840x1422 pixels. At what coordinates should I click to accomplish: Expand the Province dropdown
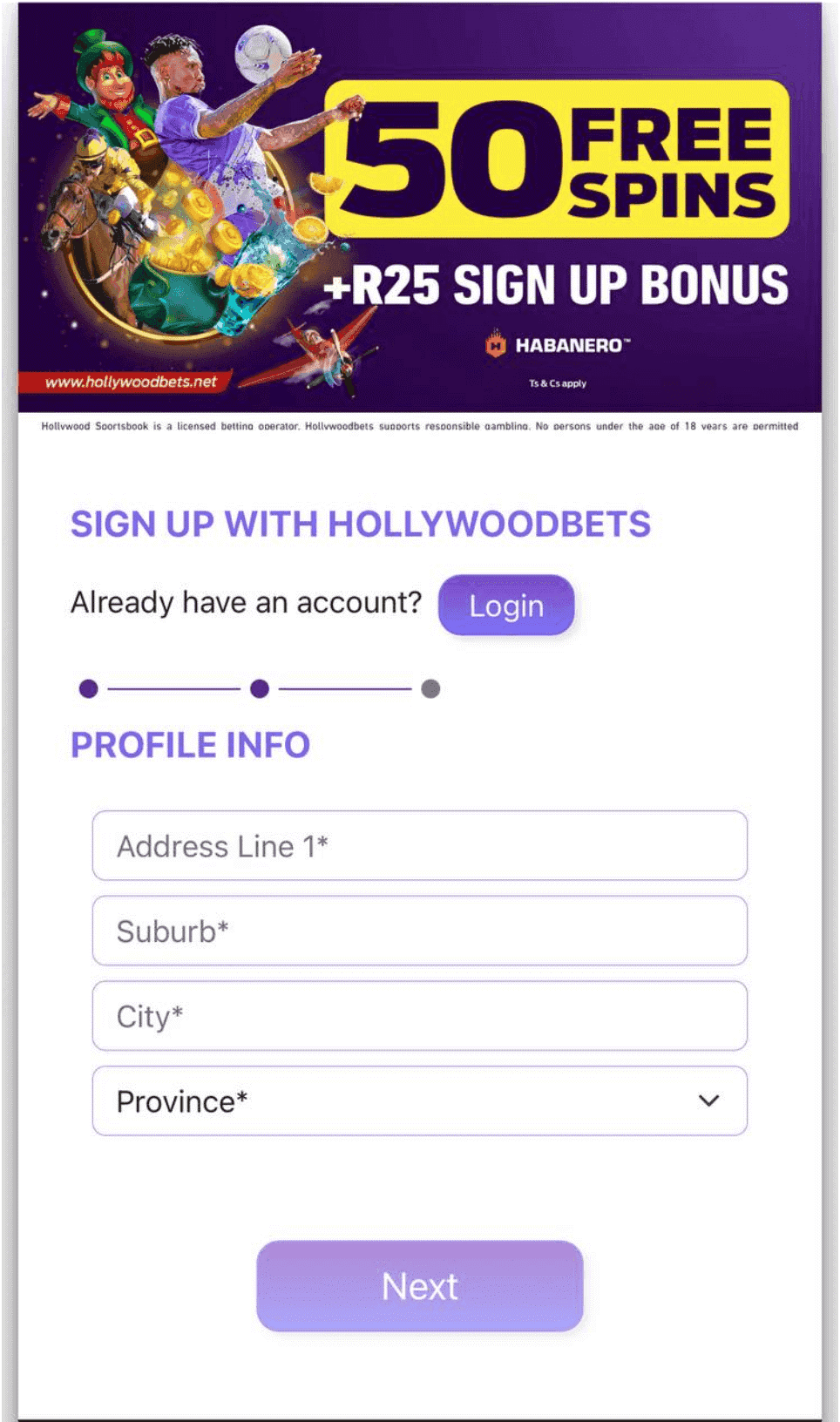coord(419,1101)
